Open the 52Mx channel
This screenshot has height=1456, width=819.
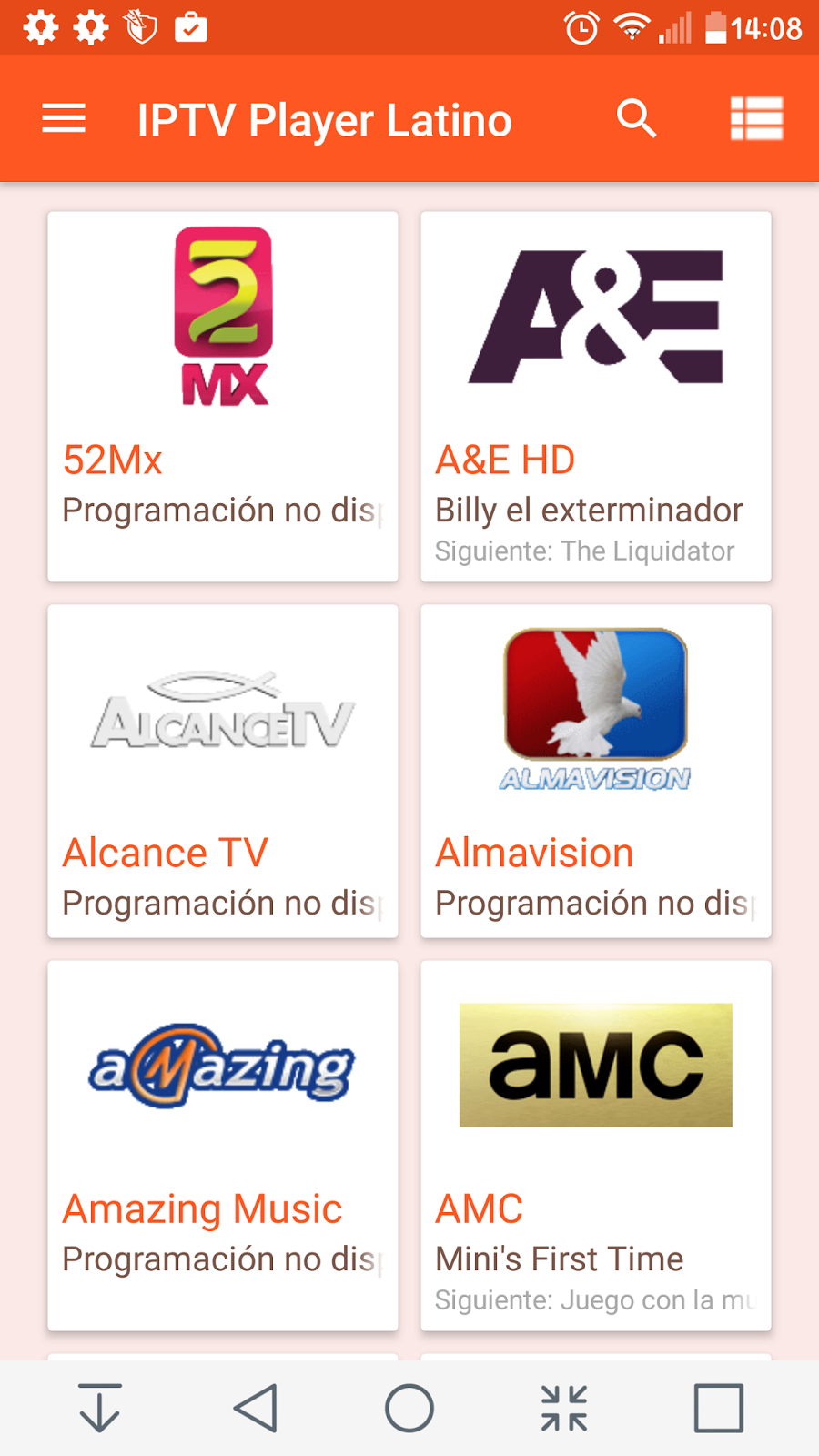click(x=223, y=397)
